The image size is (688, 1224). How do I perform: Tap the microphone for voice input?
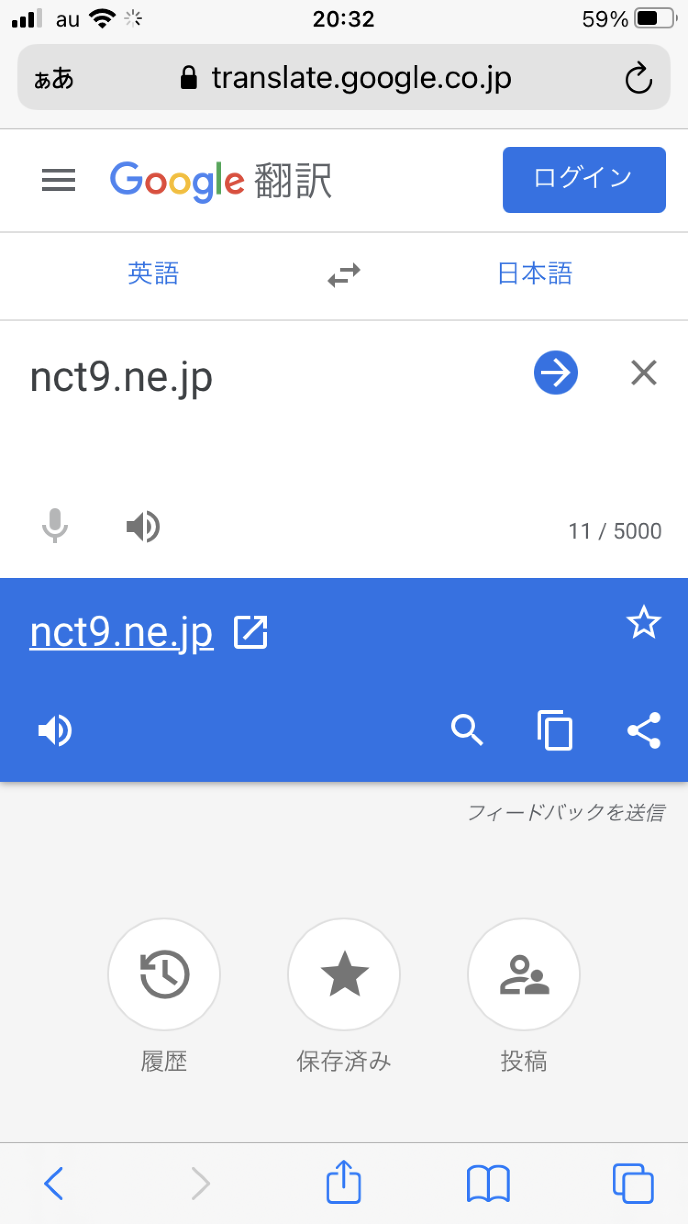pyautogui.click(x=55, y=526)
